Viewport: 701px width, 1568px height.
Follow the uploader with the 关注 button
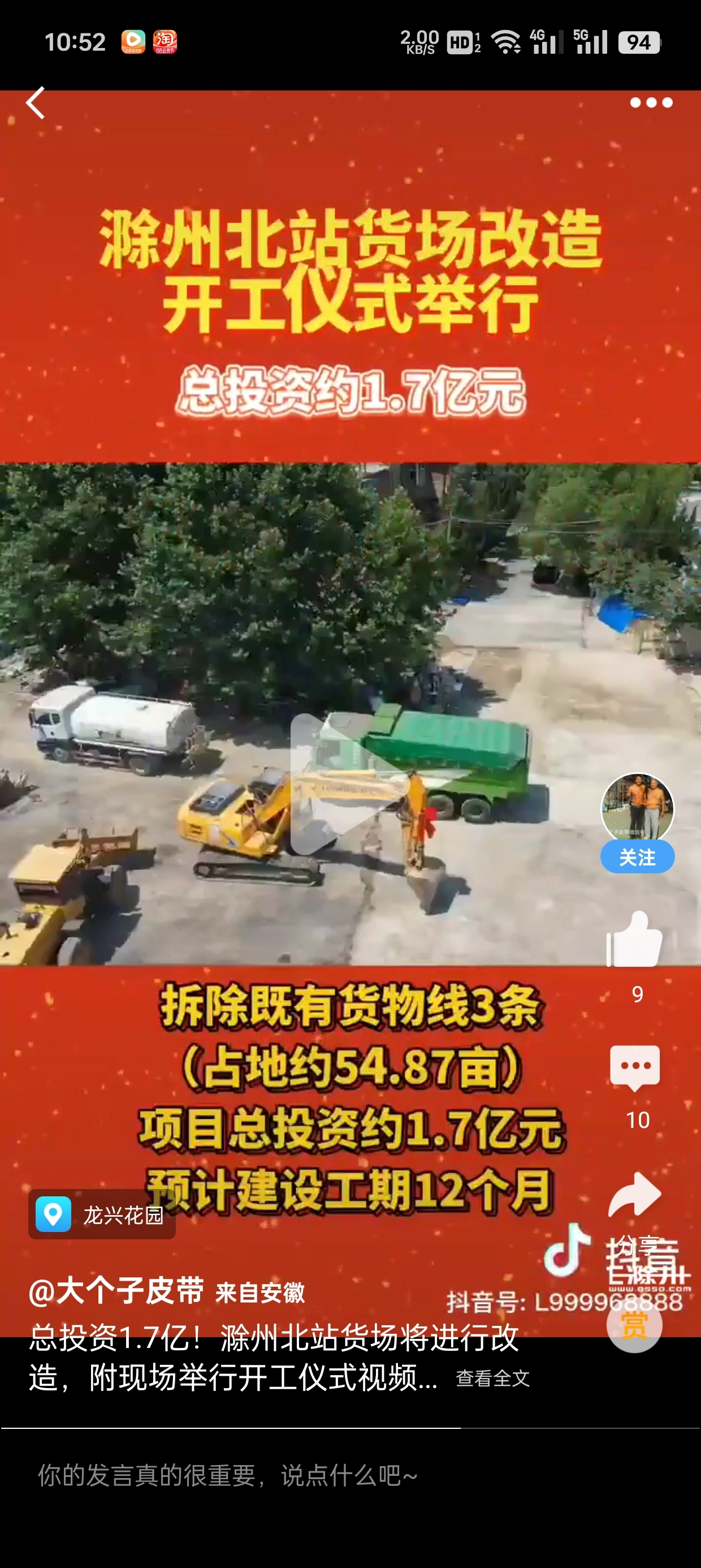coord(637,857)
